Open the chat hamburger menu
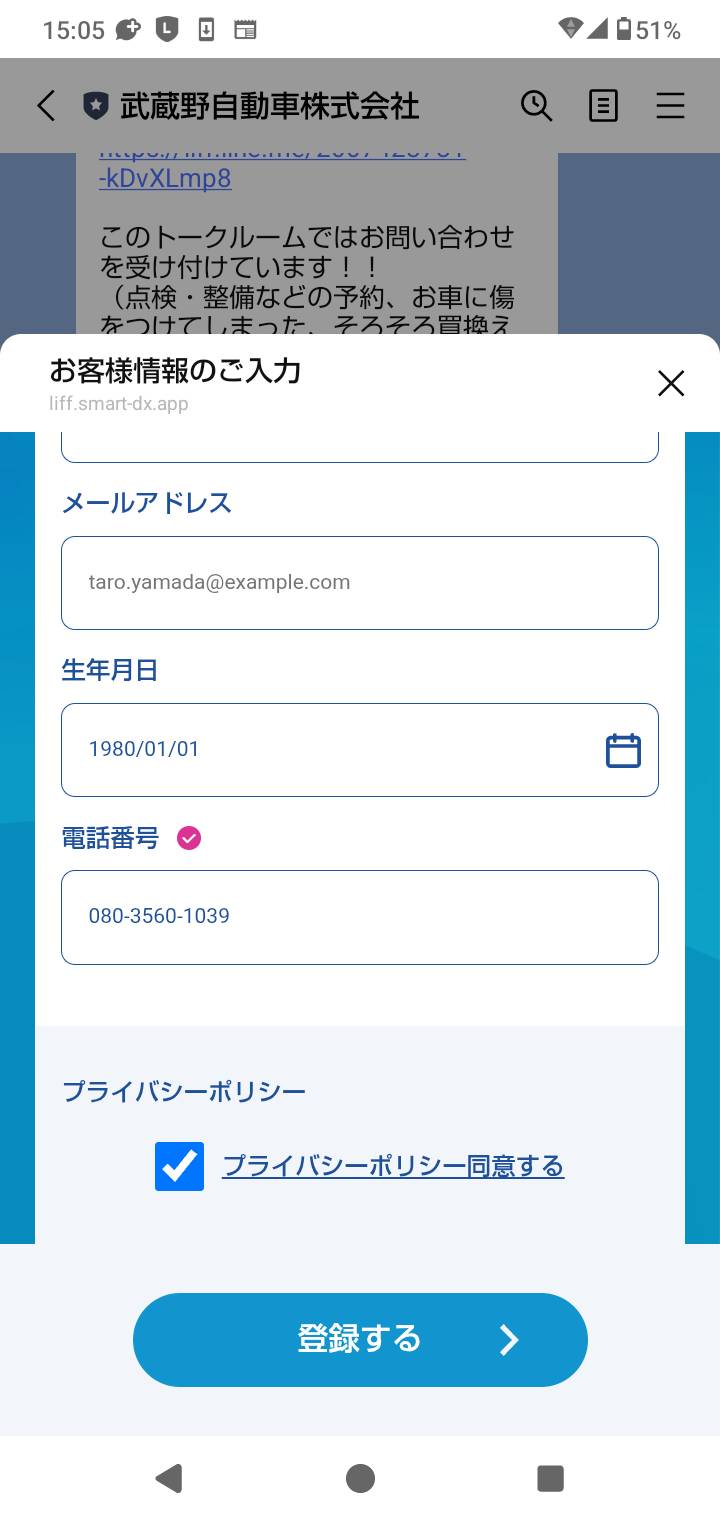 coord(670,106)
